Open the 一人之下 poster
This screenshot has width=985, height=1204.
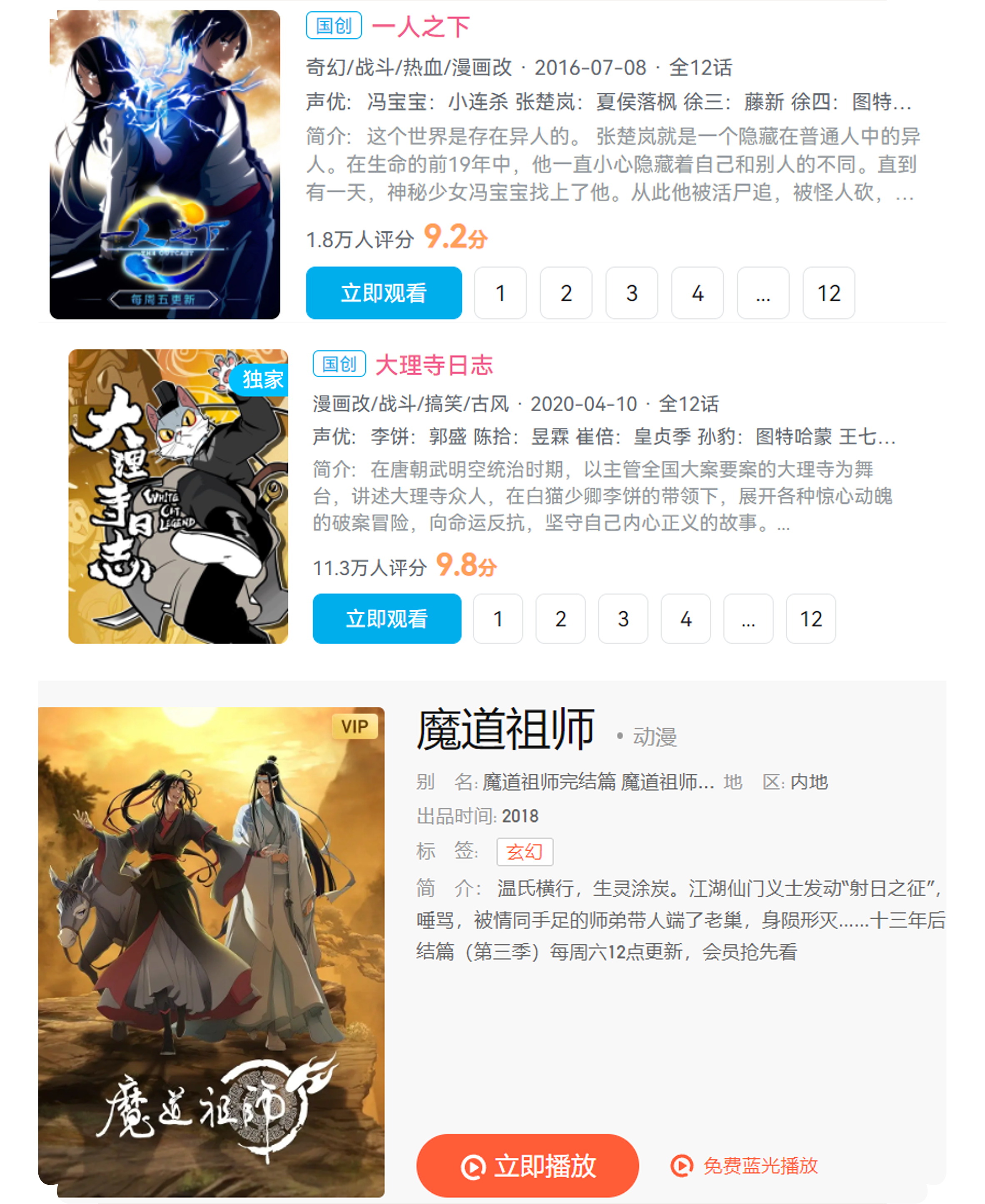[165, 165]
